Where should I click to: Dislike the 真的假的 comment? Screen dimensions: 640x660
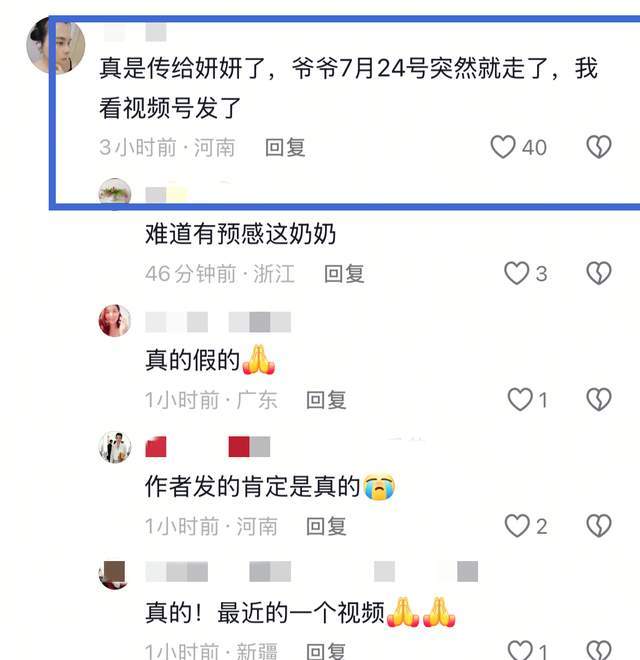(598, 400)
